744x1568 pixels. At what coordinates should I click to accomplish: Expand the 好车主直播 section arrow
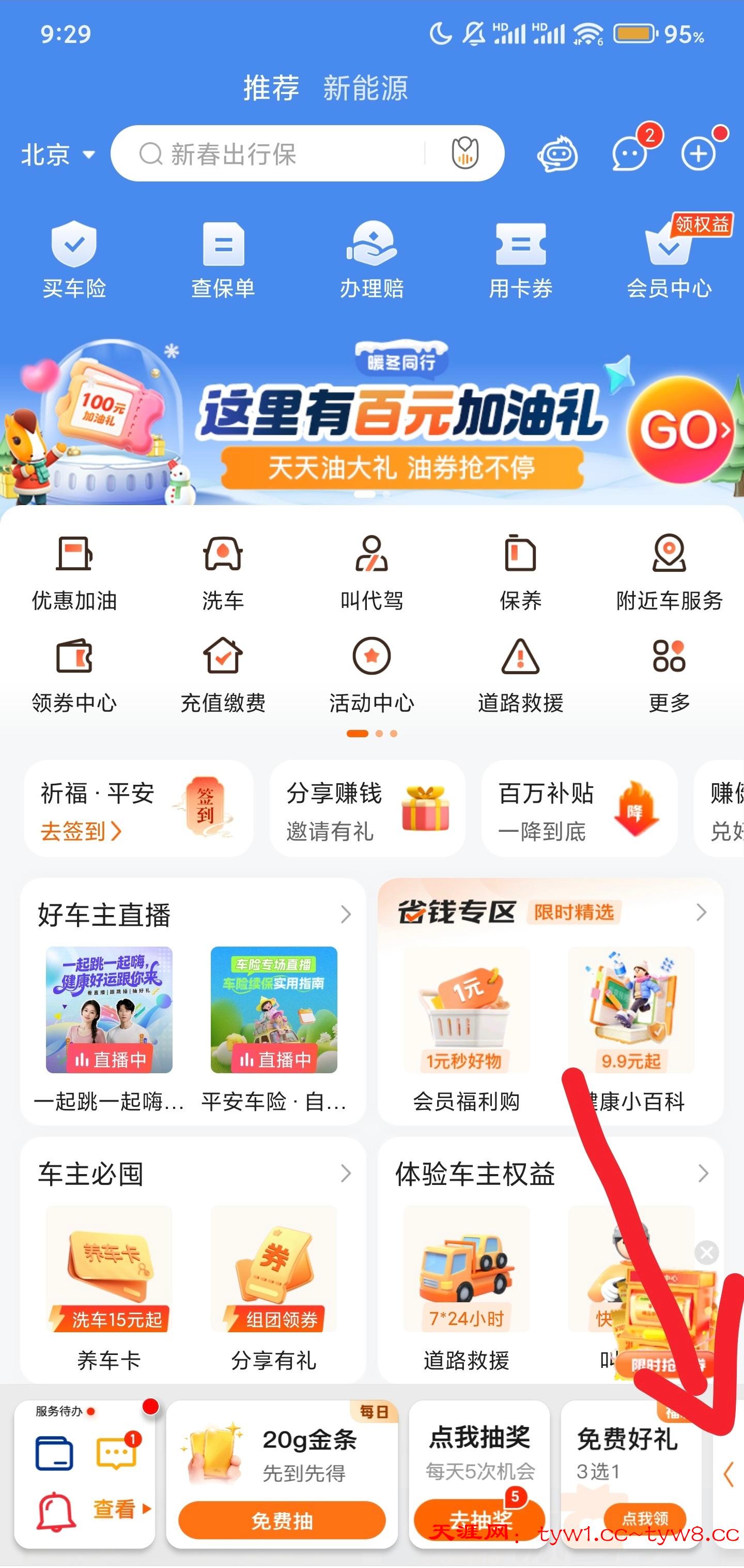pos(346,914)
